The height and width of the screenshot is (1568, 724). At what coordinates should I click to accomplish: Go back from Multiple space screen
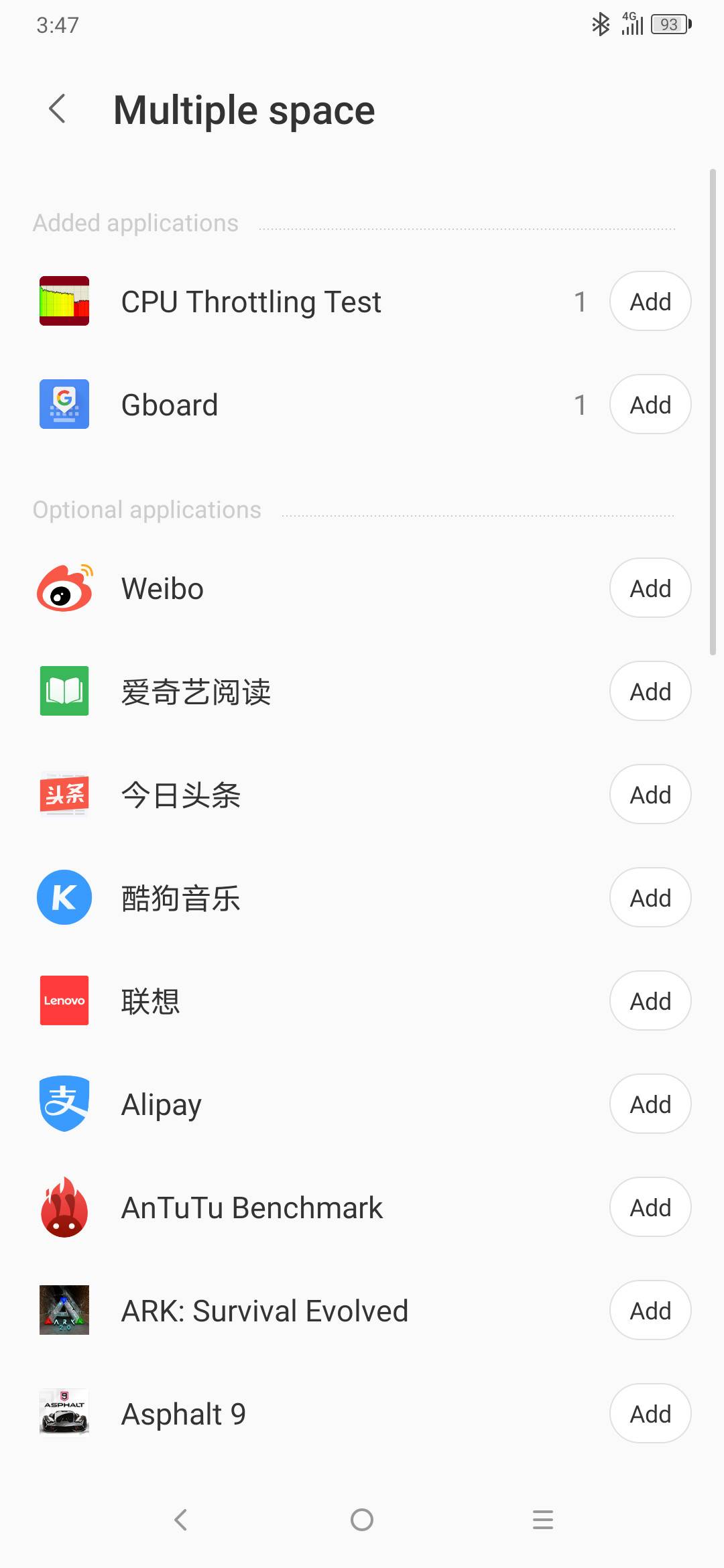58,109
